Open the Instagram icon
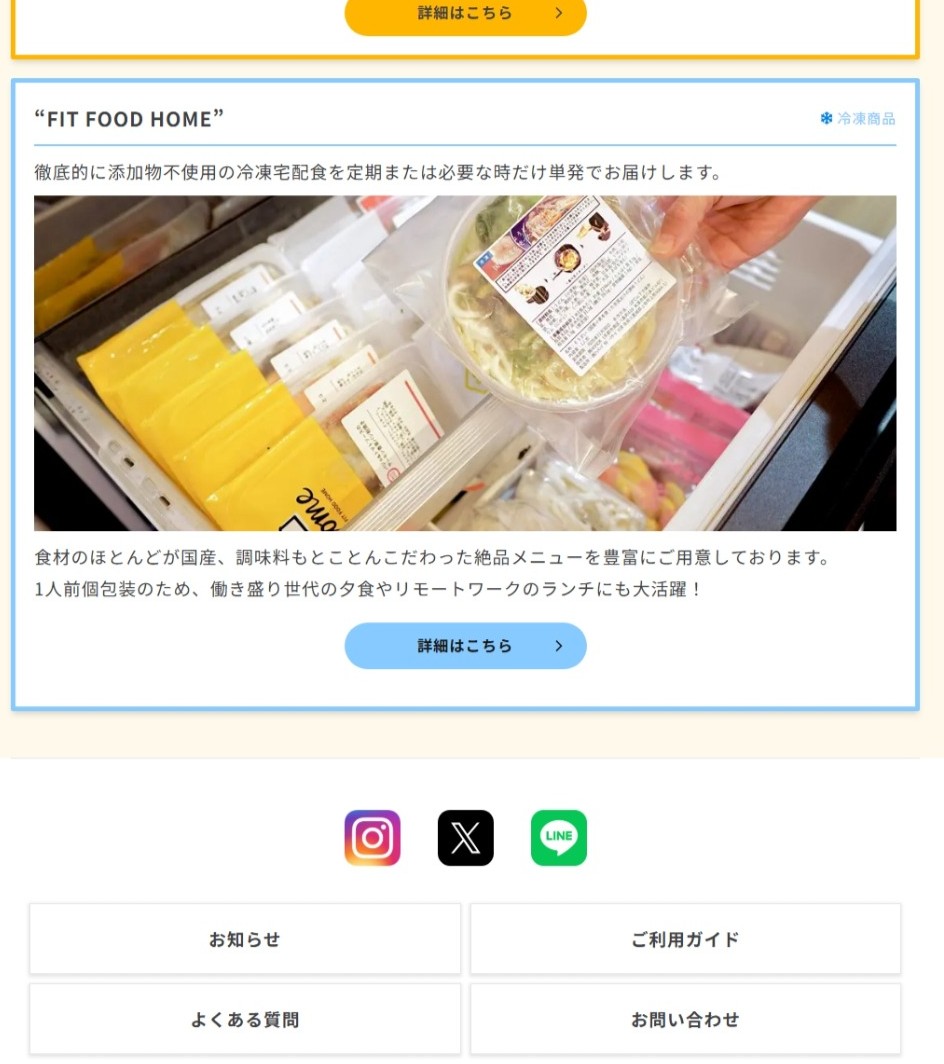Viewport: 944px width, 1064px height. (372, 838)
